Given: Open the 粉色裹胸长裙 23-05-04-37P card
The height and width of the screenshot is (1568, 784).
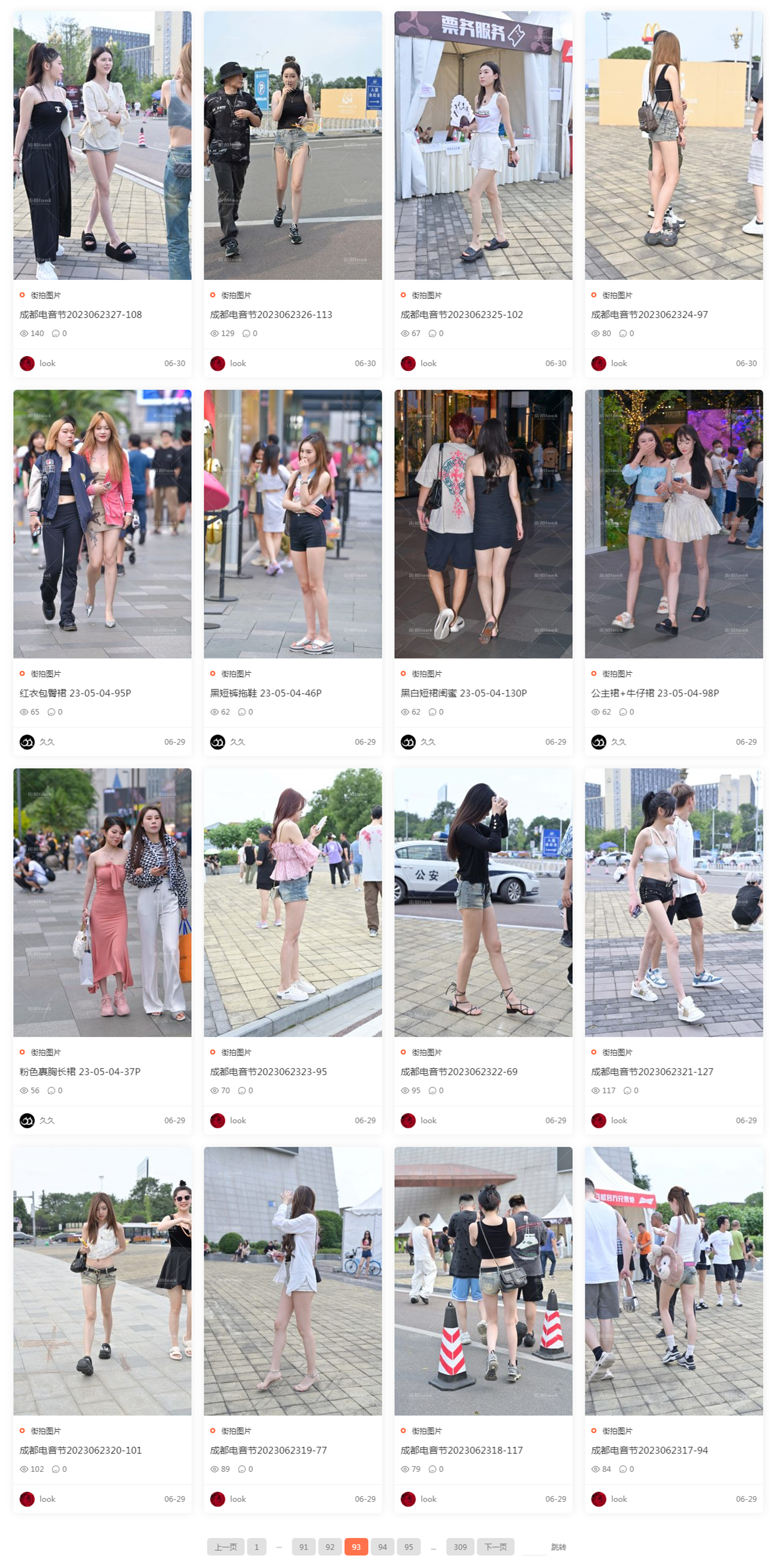Looking at the screenshot, I should [102, 902].
